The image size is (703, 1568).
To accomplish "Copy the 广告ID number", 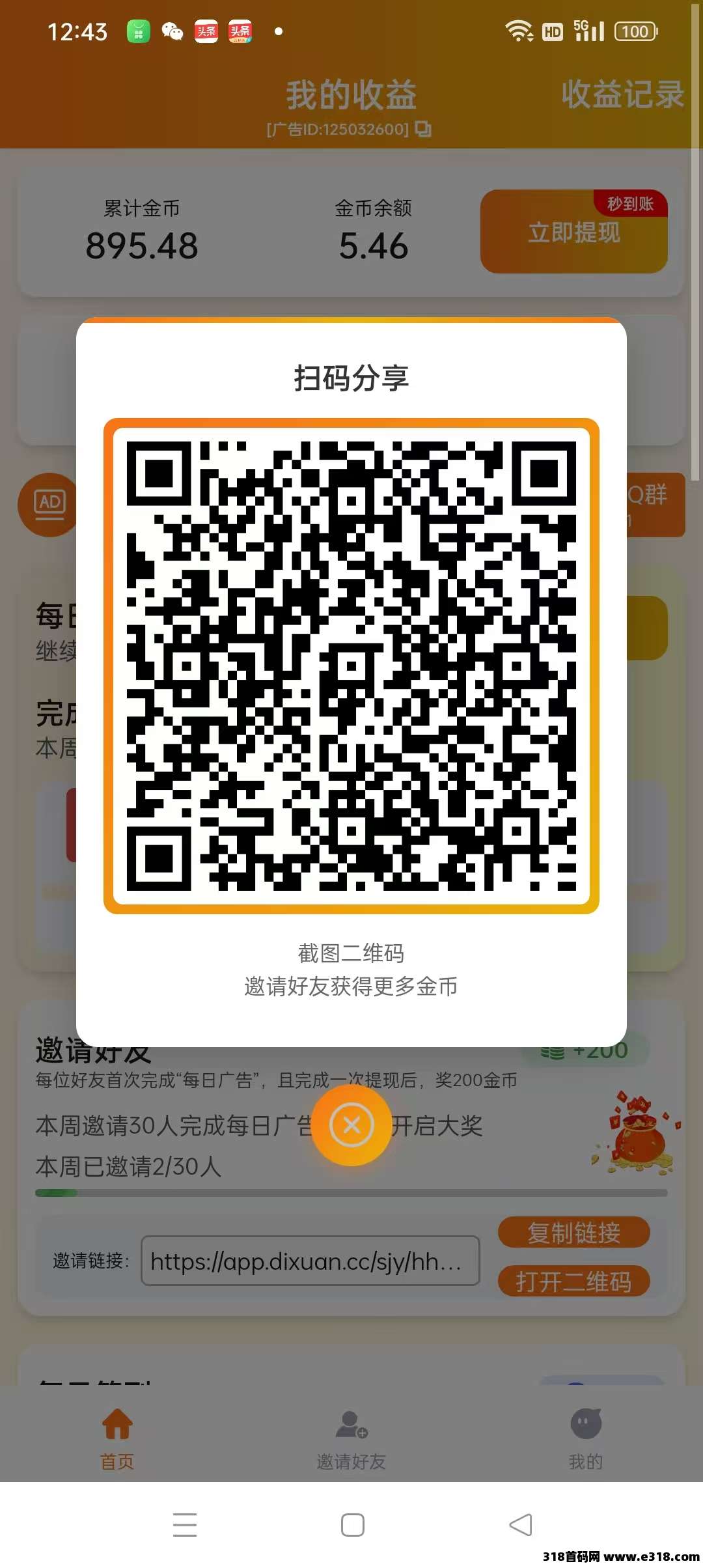I will point(423,129).
